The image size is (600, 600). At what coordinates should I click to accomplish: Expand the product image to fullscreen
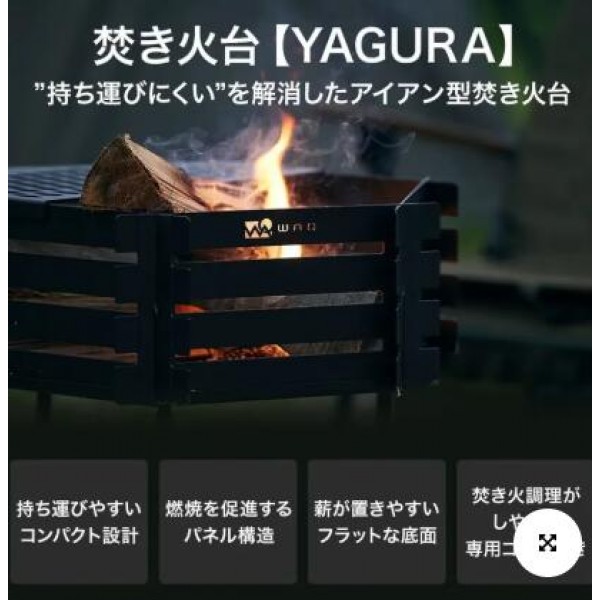(547, 543)
